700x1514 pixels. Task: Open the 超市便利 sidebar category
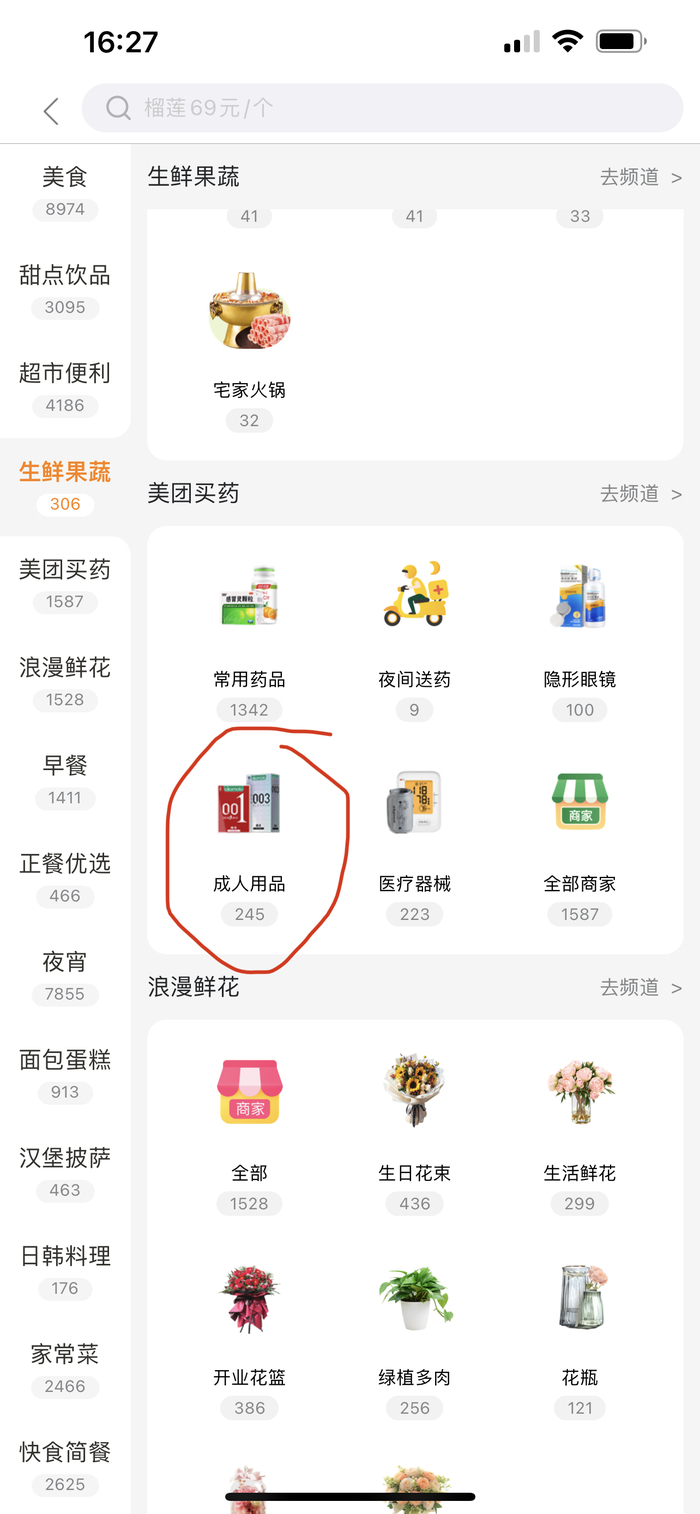pyautogui.click(x=65, y=386)
